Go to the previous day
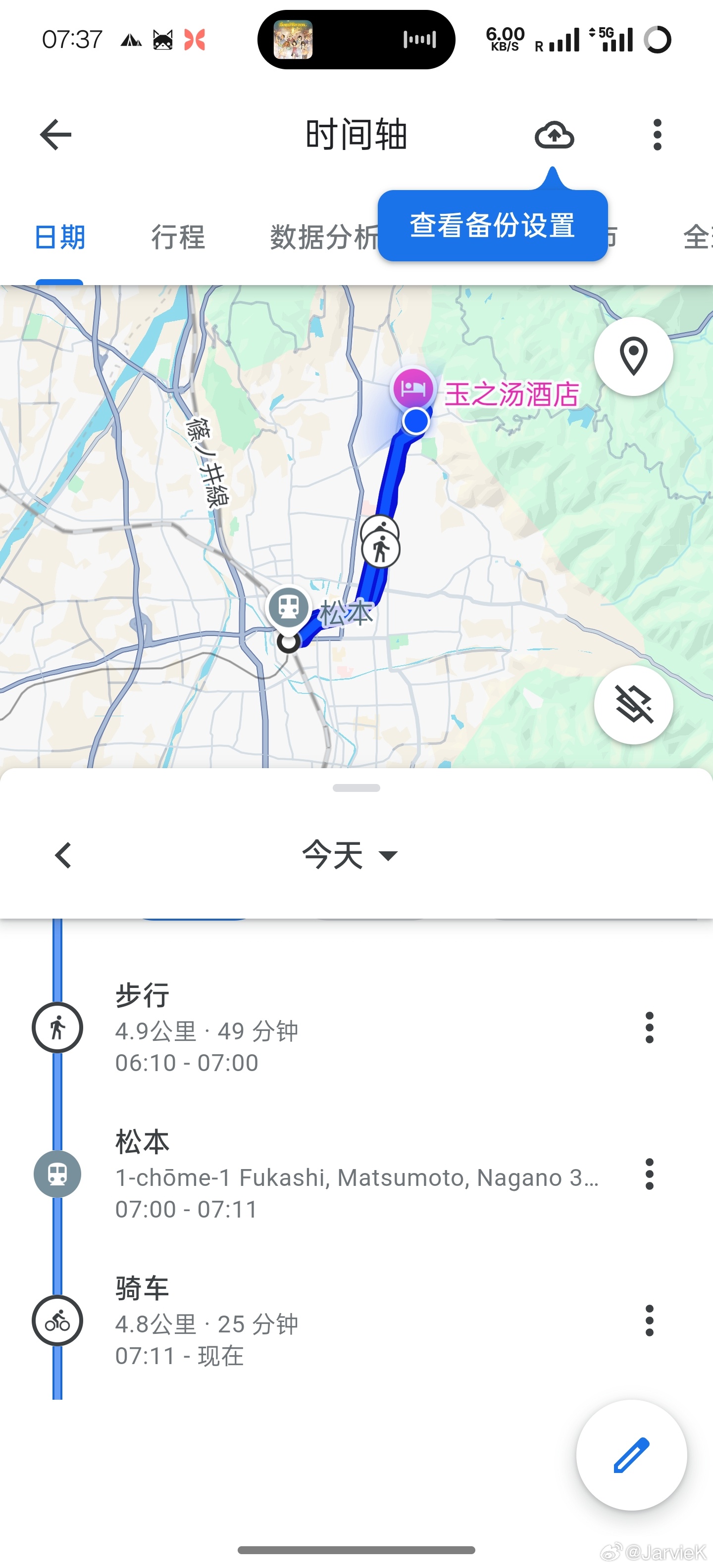Viewport: 713px width, 1568px height. 63,855
